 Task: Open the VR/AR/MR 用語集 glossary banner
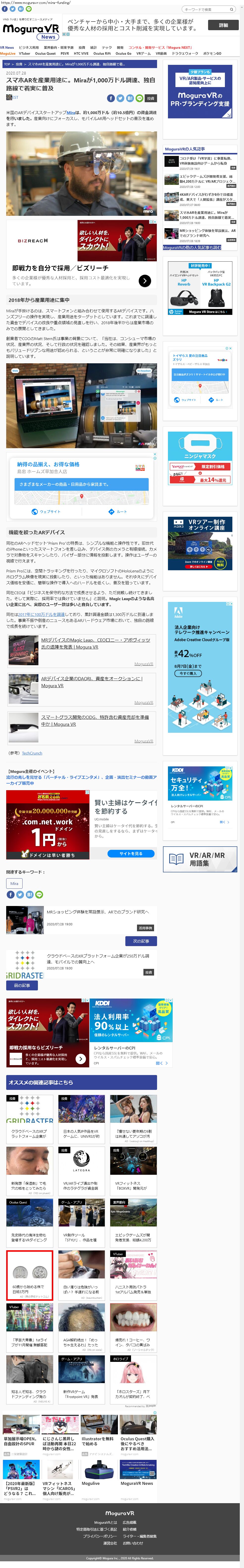200,859
